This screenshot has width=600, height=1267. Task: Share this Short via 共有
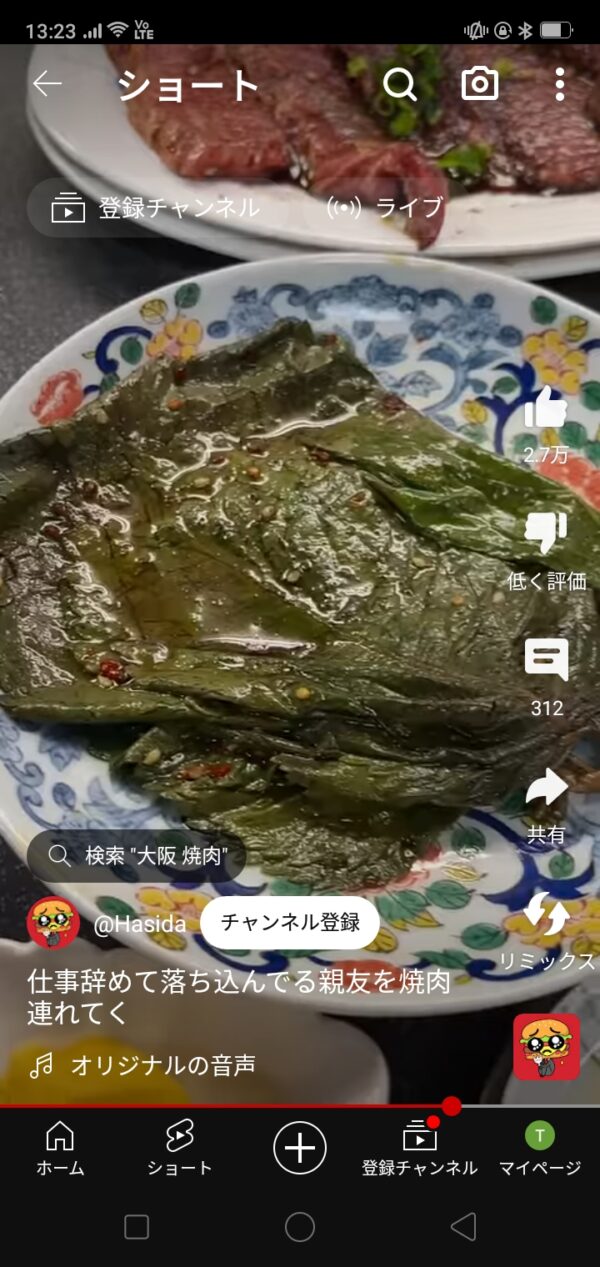(x=546, y=788)
